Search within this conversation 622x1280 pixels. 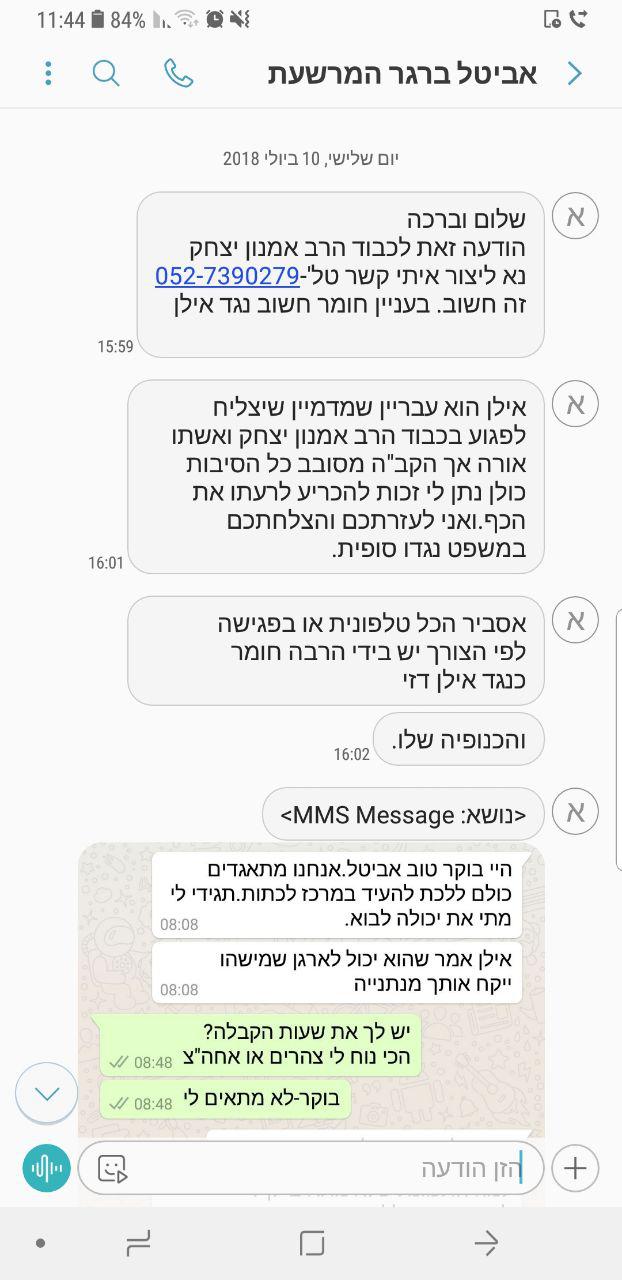(106, 73)
